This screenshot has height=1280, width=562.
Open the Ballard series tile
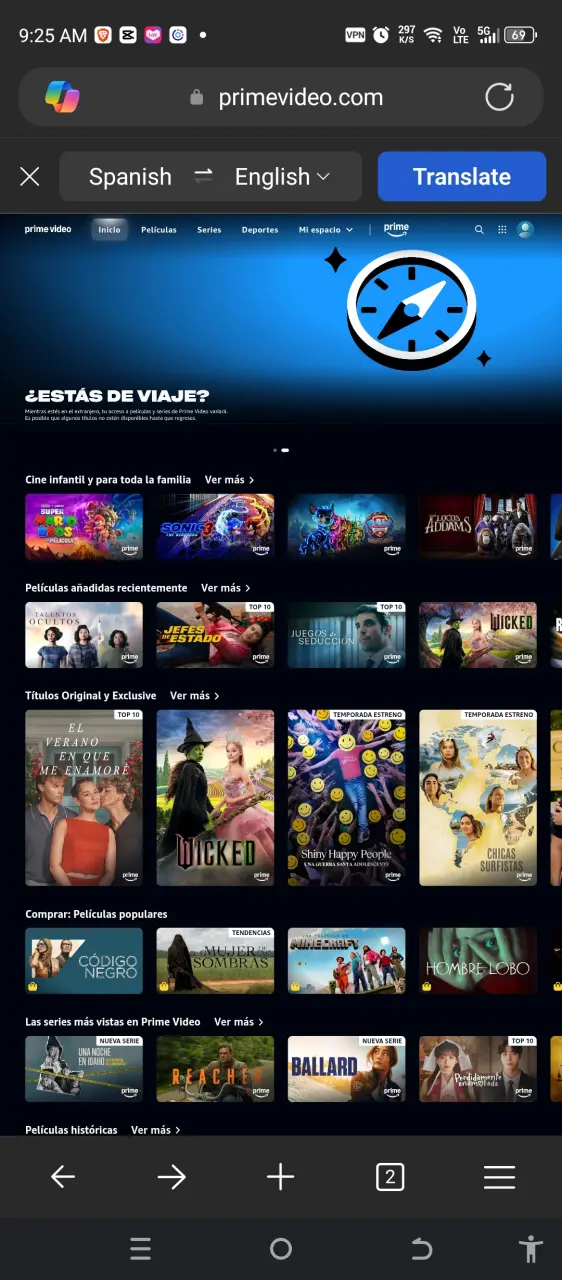347,1069
